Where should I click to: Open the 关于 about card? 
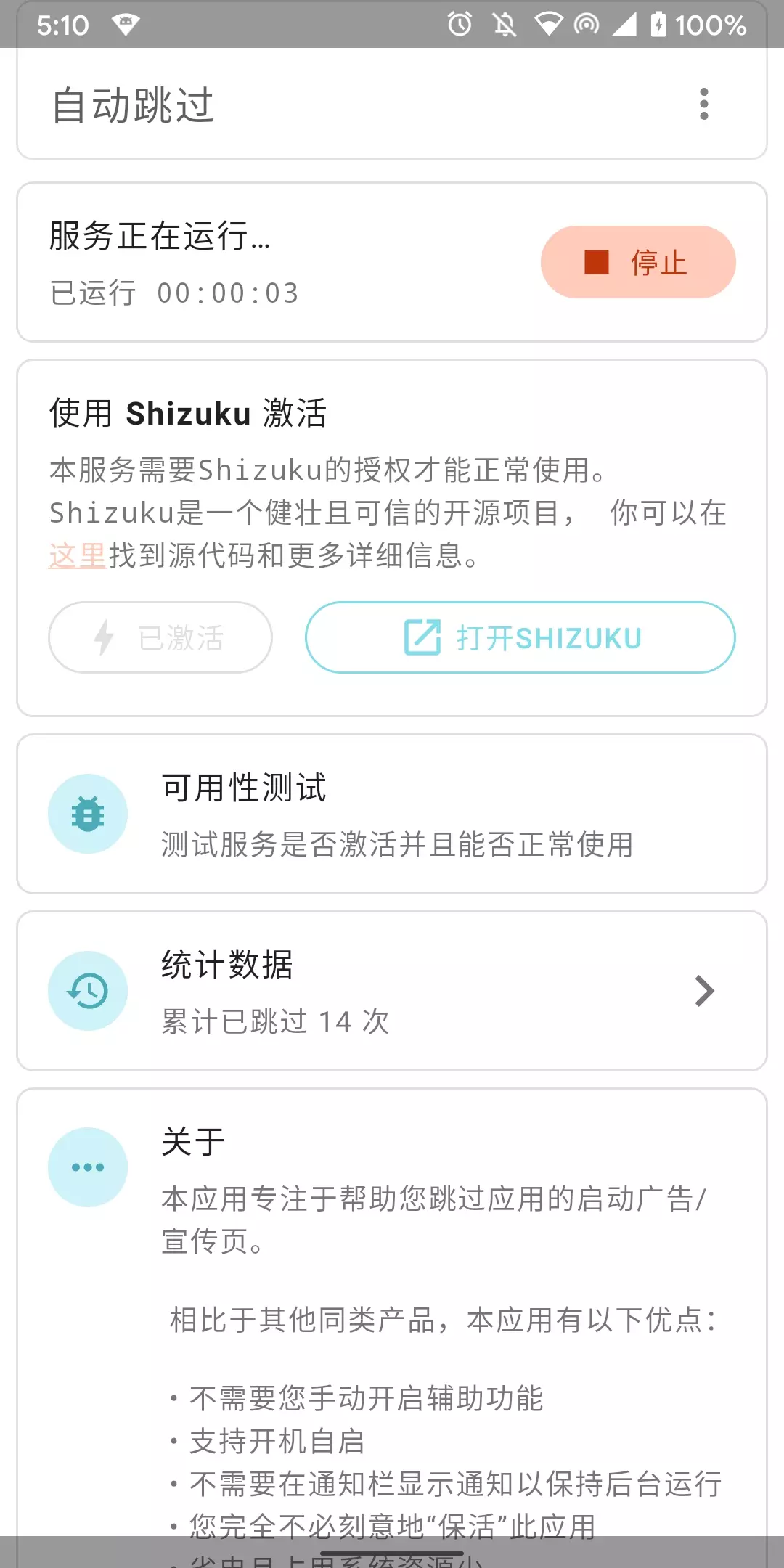[x=392, y=1321]
